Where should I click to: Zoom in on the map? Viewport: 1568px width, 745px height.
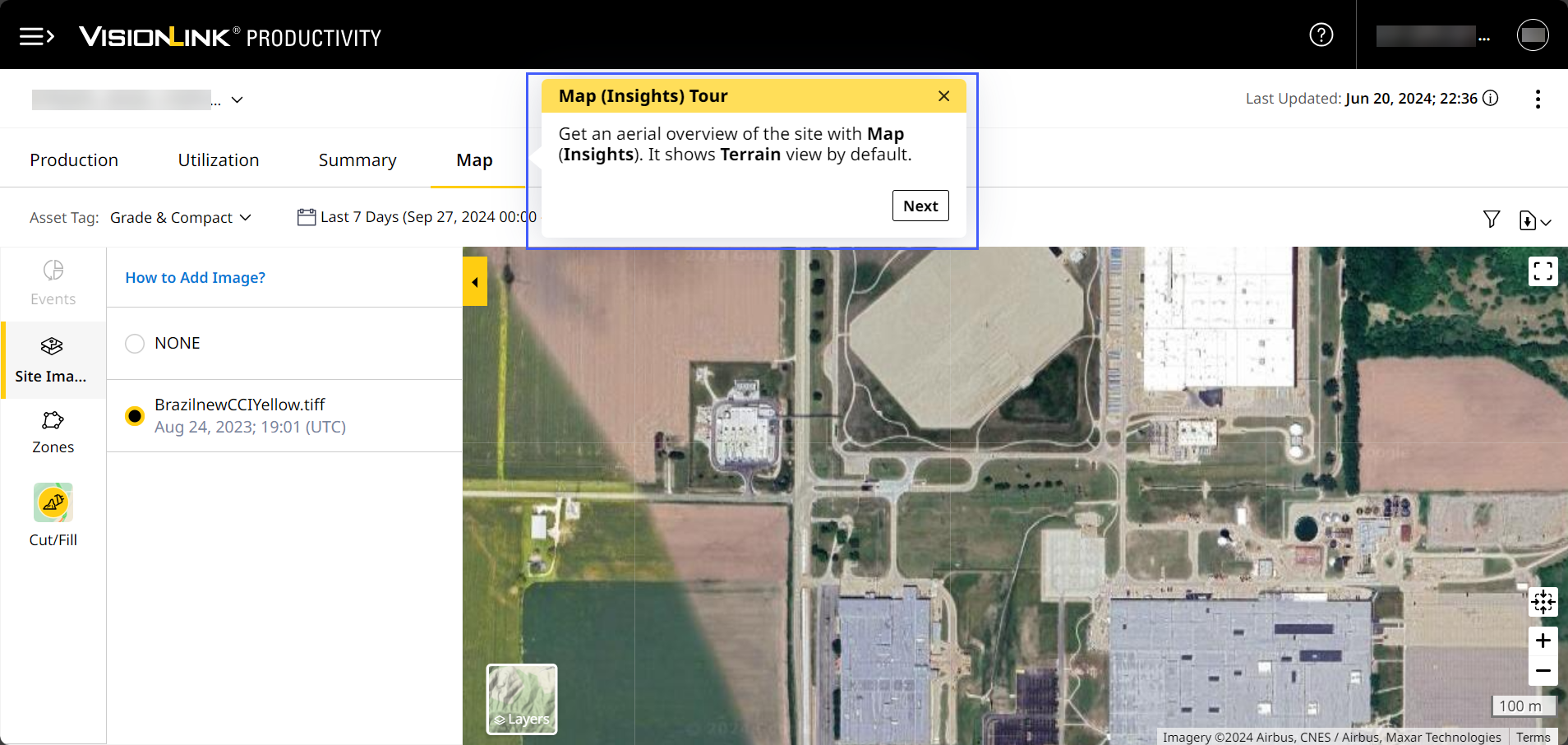[1543, 641]
